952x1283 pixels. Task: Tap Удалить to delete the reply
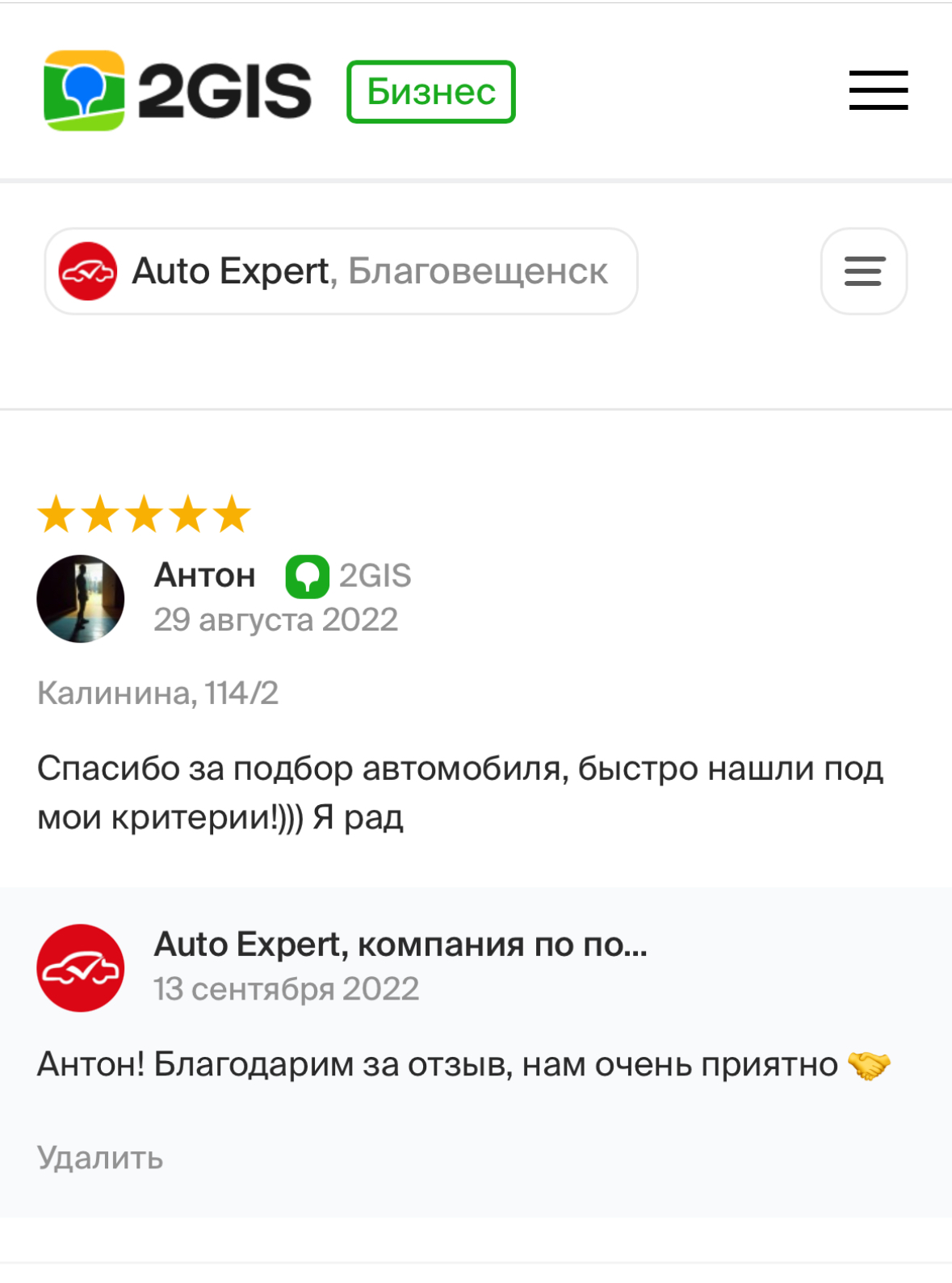coord(100,1158)
